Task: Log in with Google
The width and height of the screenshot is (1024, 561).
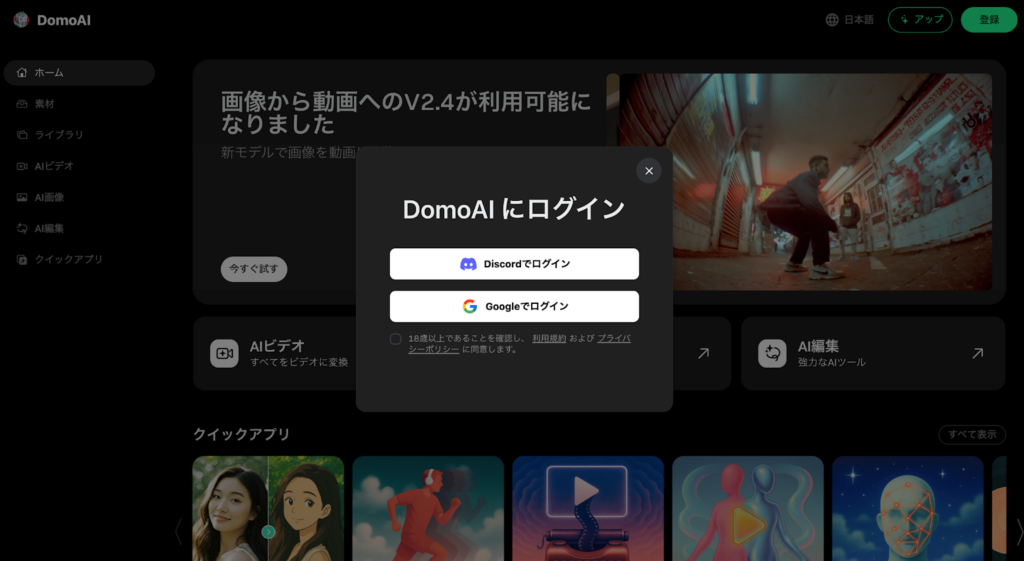Action: coord(514,306)
